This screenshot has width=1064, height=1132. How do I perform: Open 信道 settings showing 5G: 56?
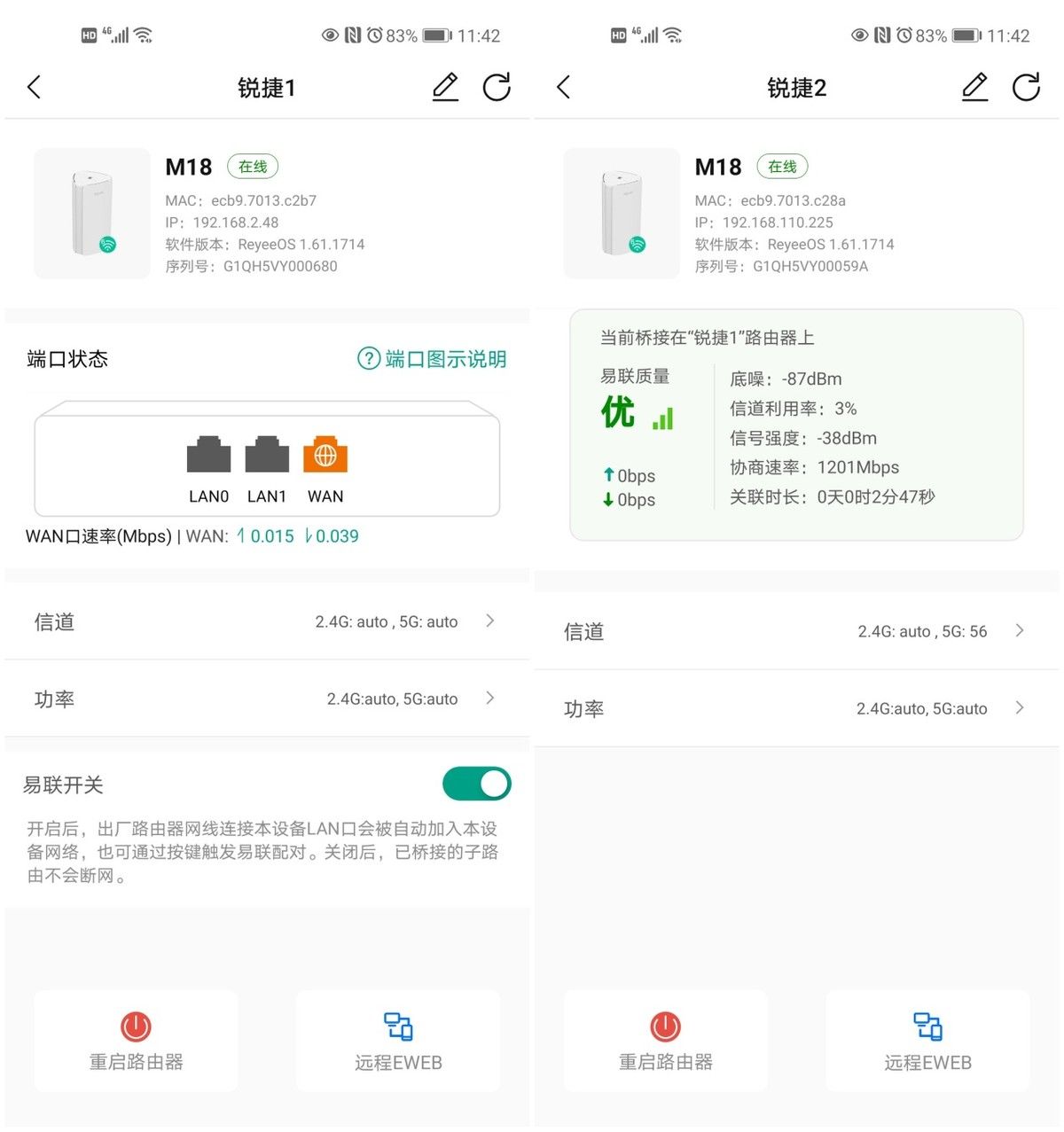click(795, 631)
